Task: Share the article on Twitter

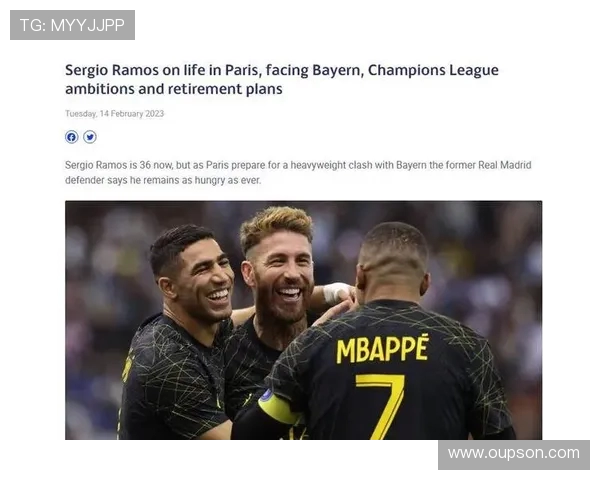Action: [x=90, y=137]
